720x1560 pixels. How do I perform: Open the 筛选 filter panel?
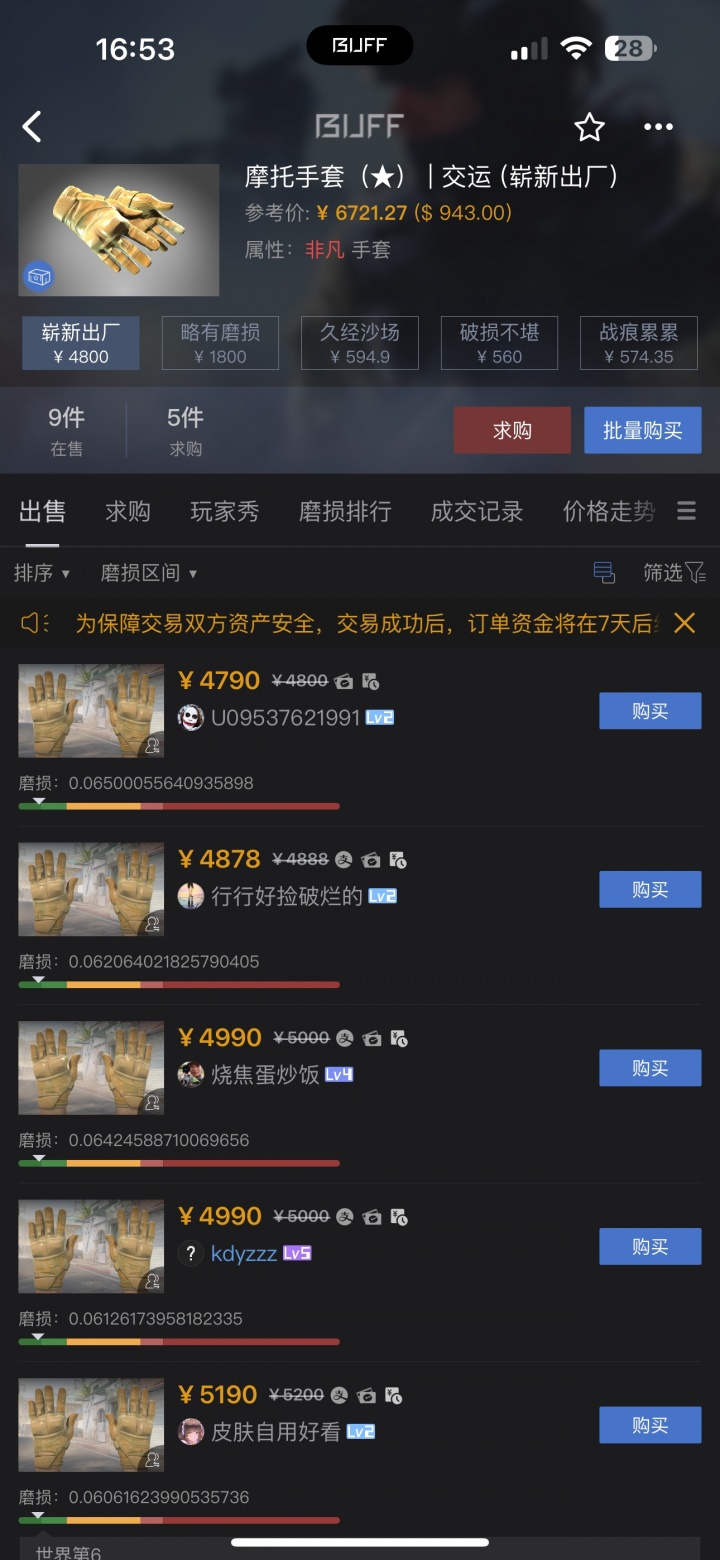pos(674,573)
